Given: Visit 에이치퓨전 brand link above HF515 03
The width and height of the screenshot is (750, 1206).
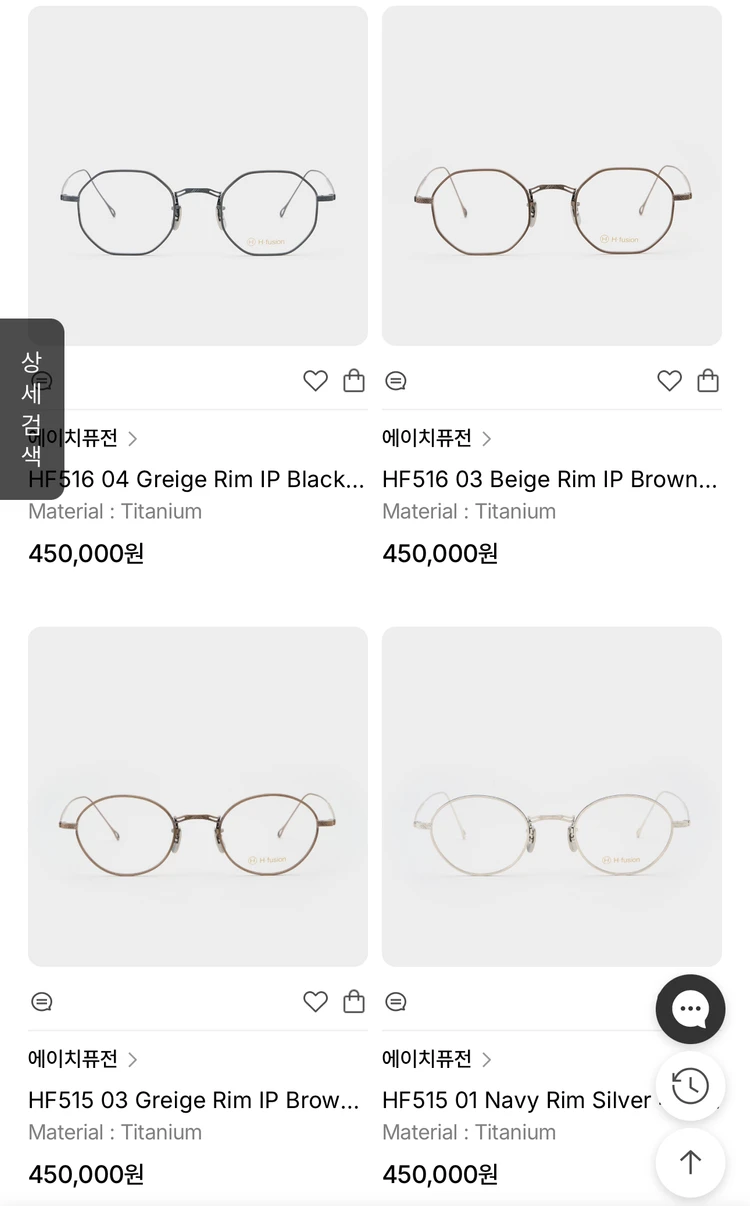Looking at the screenshot, I should tap(83, 1059).
